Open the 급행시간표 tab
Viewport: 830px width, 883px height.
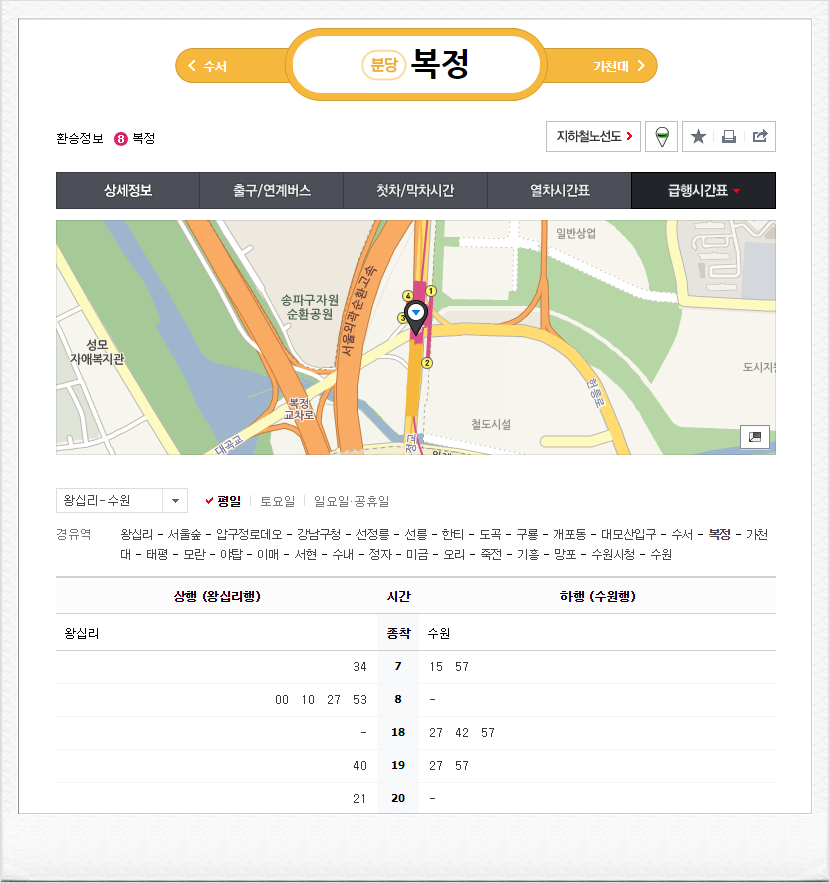pos(703,191)
